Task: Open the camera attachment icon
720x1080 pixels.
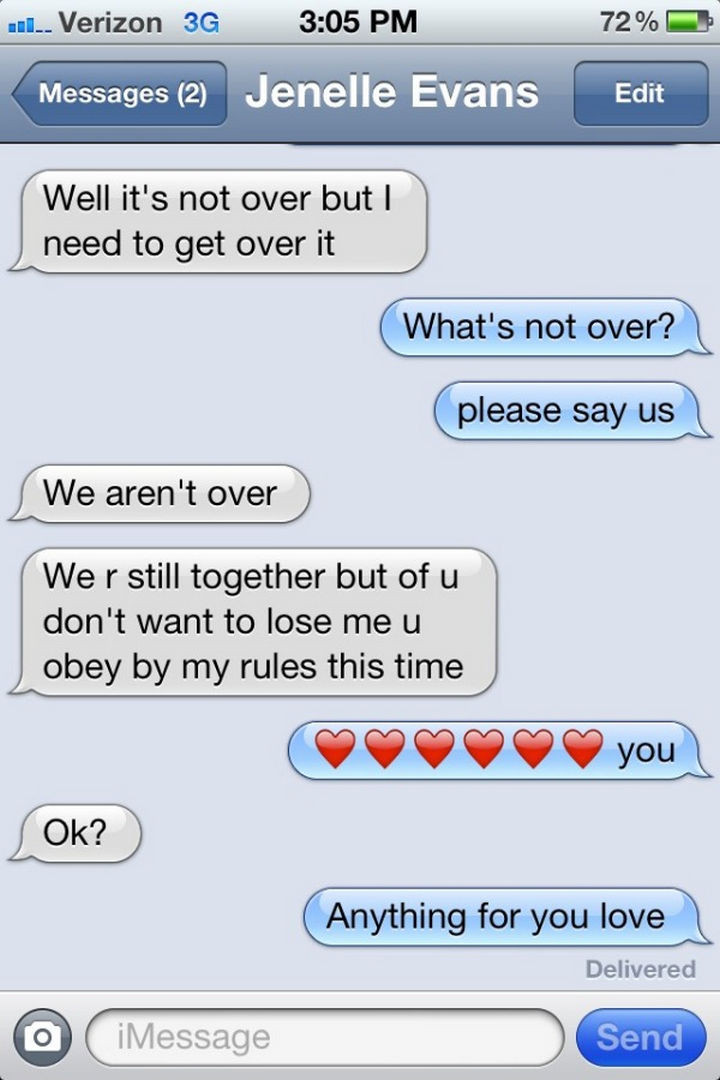Action: [42, 1036]
